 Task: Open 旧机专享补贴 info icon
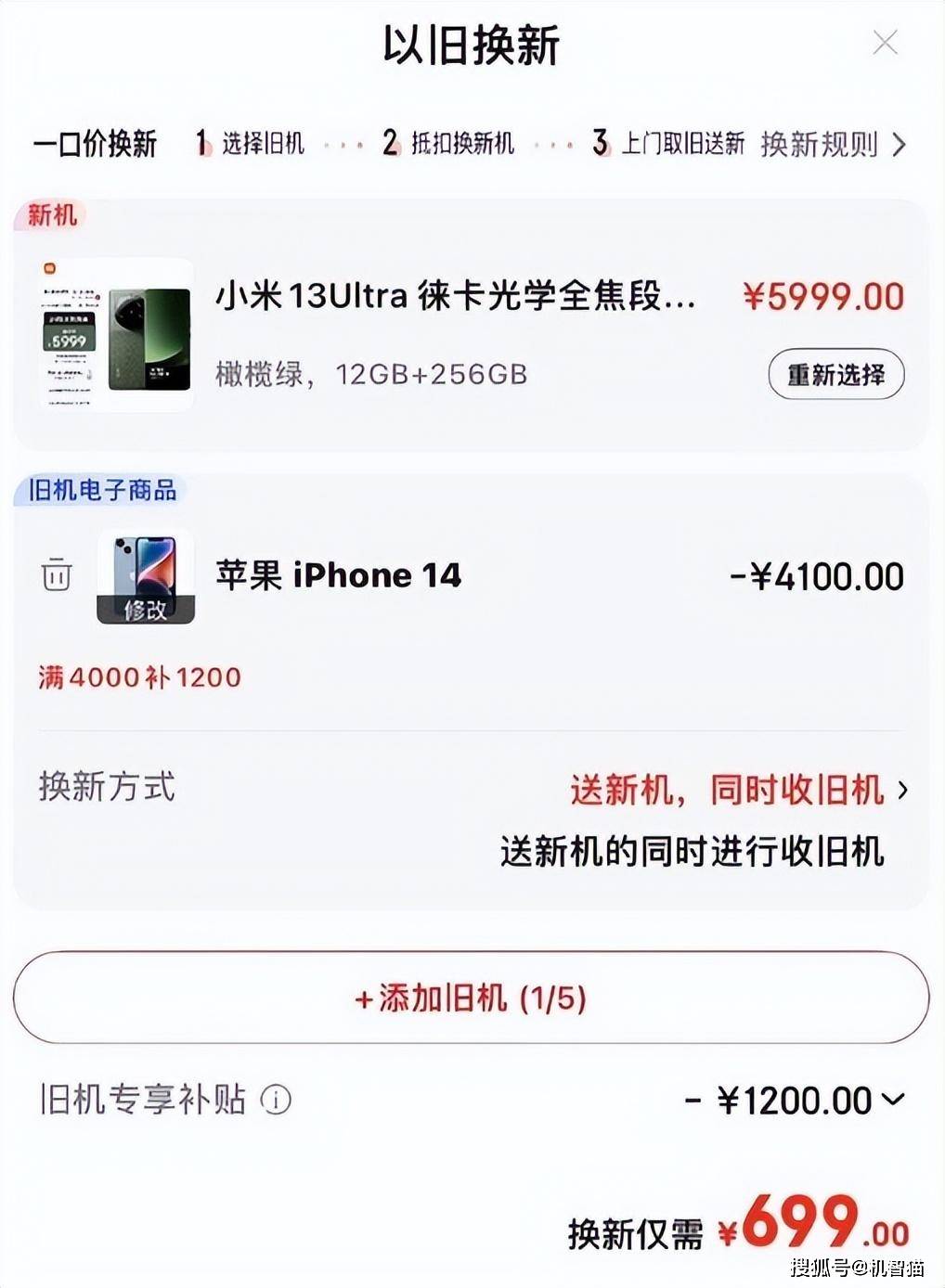click(276, 1100)
